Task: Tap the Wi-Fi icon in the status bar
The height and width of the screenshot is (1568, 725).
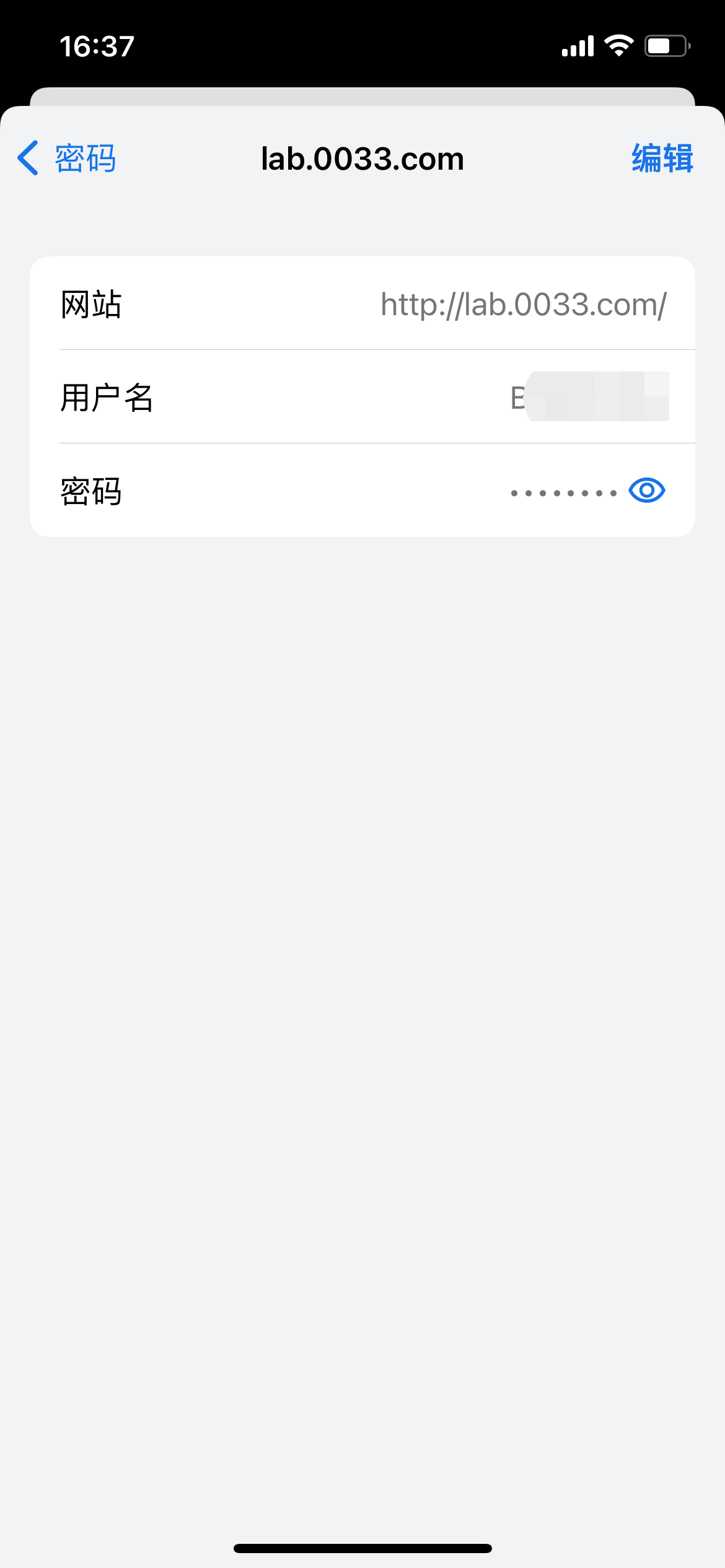Action: point(618,44)
